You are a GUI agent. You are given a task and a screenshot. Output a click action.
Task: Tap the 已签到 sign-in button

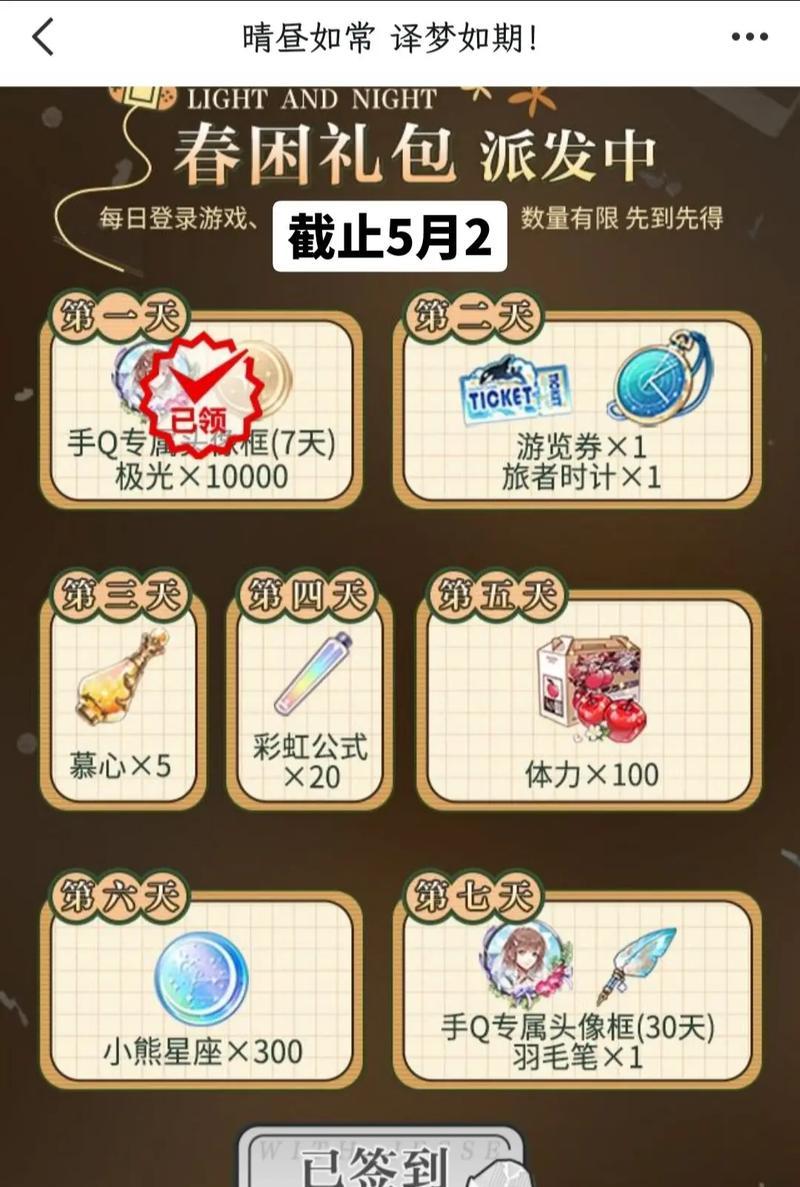tap(380, 1160)
